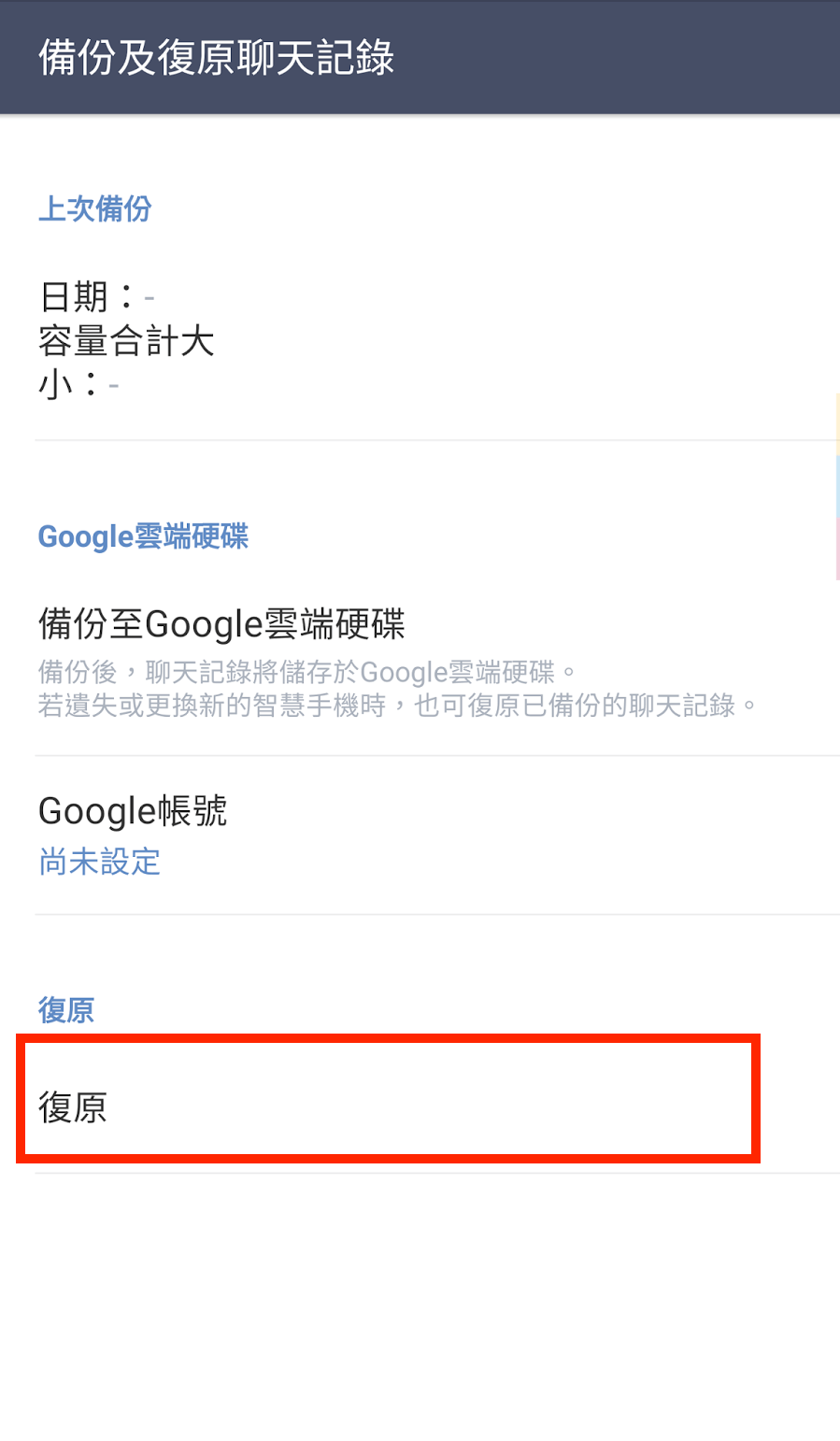840x1441 pixels.
Task: Select the Google帳號 account row
Action: [133, 834]
